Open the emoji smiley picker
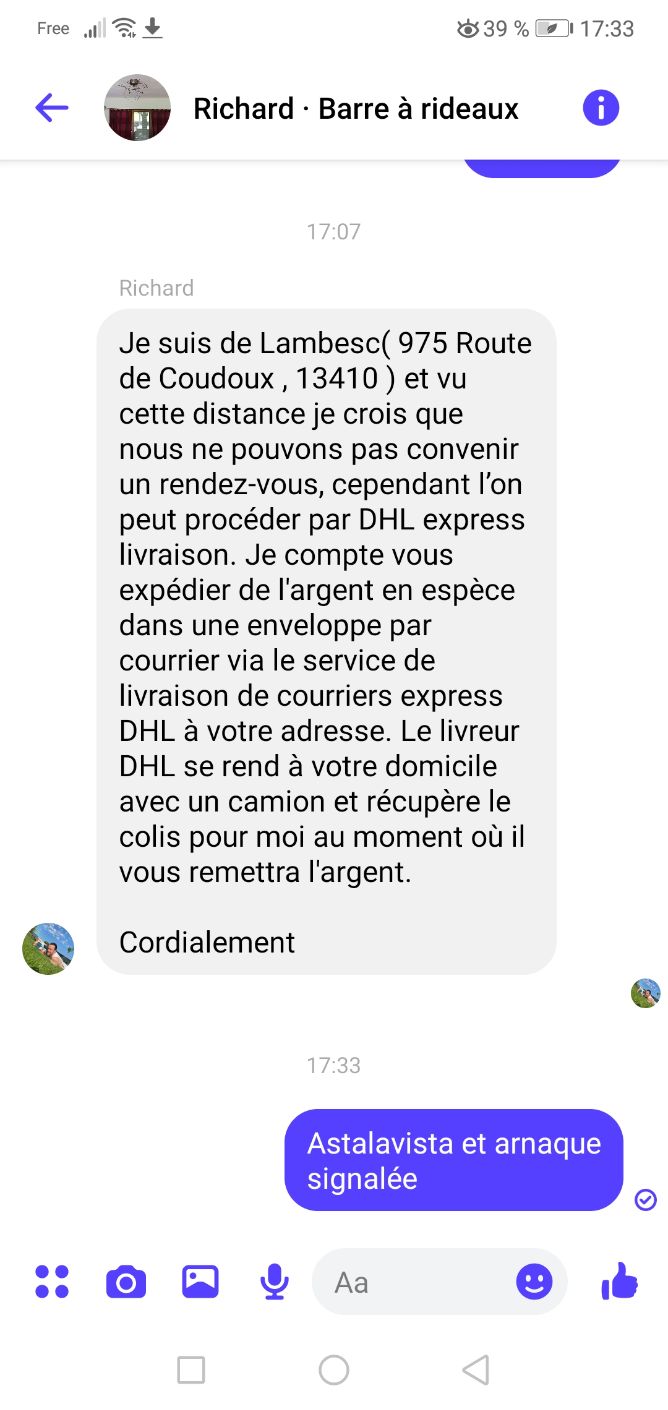 (x=534, y=1281)
